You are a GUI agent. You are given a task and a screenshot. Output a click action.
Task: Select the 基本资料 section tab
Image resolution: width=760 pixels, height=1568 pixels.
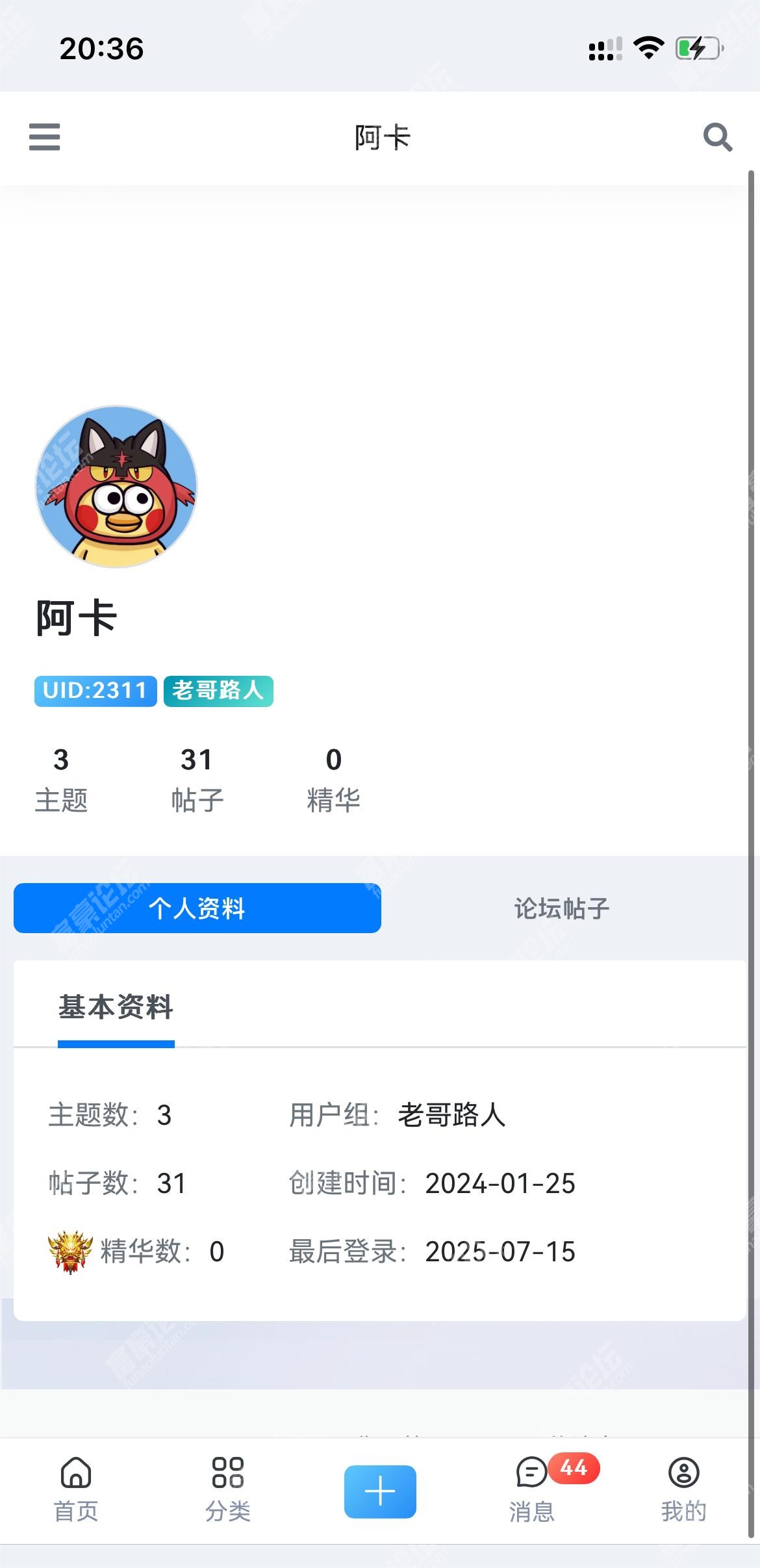coord(116,1009)
